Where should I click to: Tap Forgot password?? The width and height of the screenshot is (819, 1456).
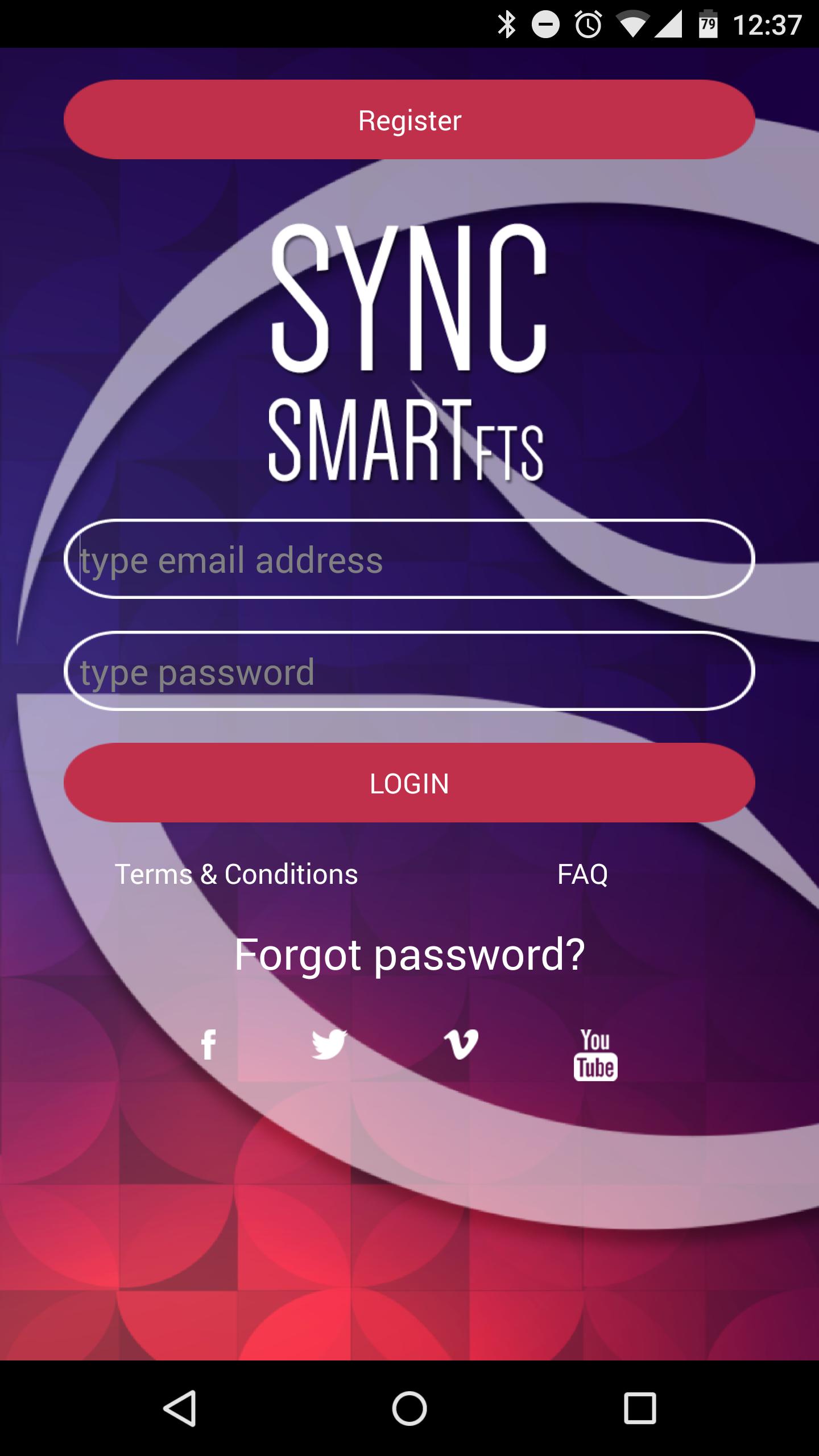409,954
